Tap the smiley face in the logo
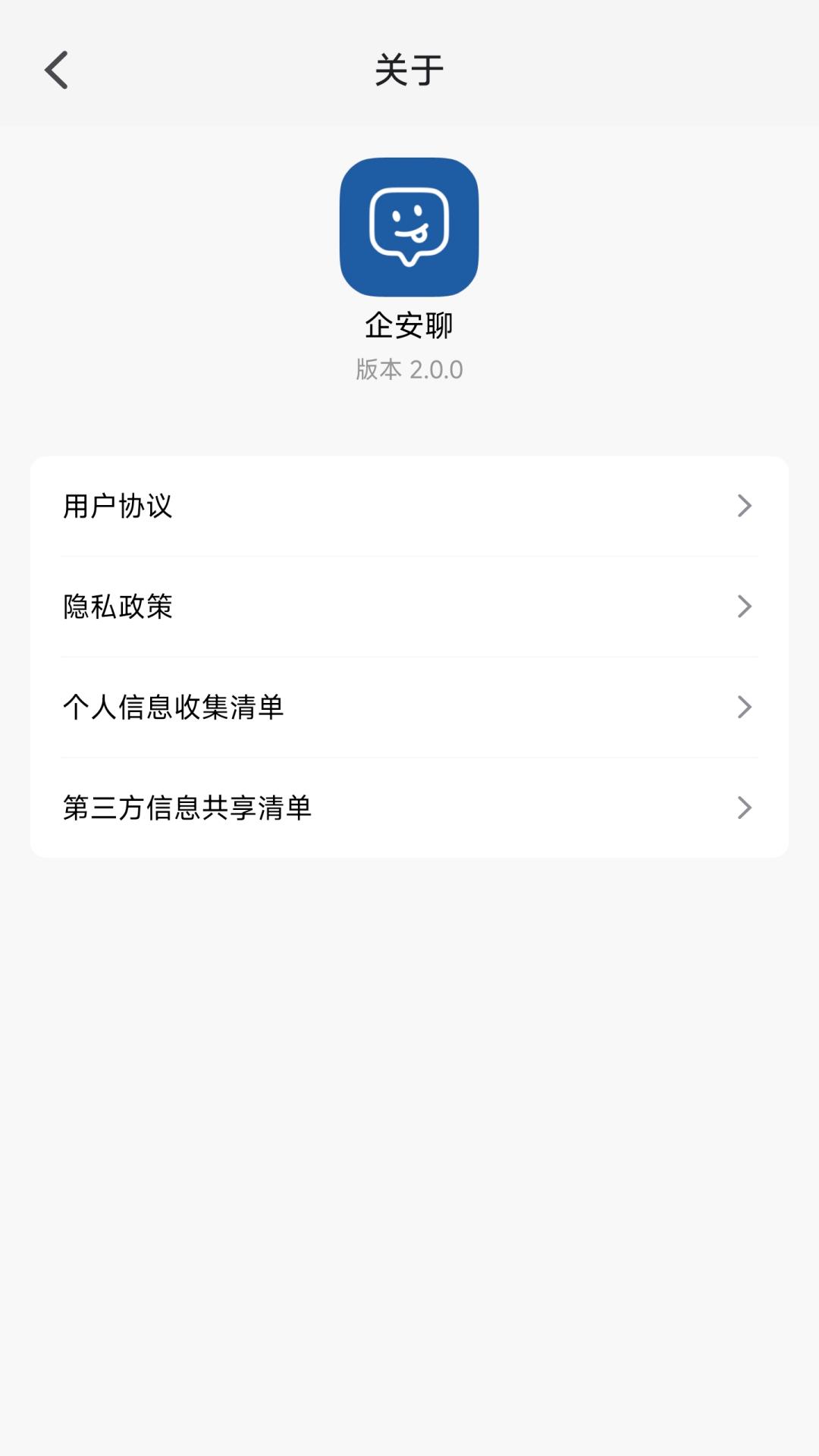The image size is (819, 1456). tap(409, 224)
